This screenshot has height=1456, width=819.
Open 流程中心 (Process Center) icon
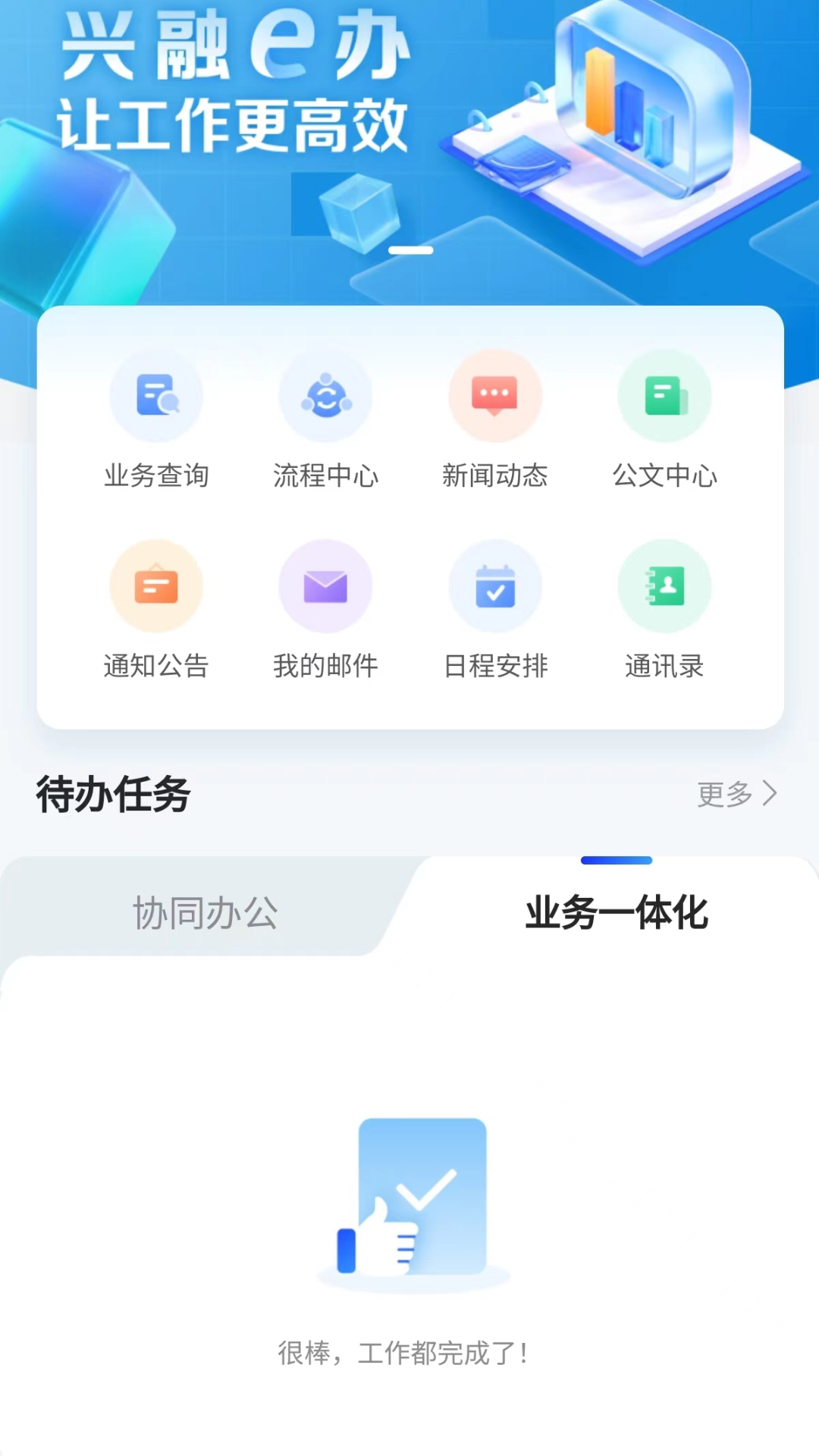pos(325,395)
